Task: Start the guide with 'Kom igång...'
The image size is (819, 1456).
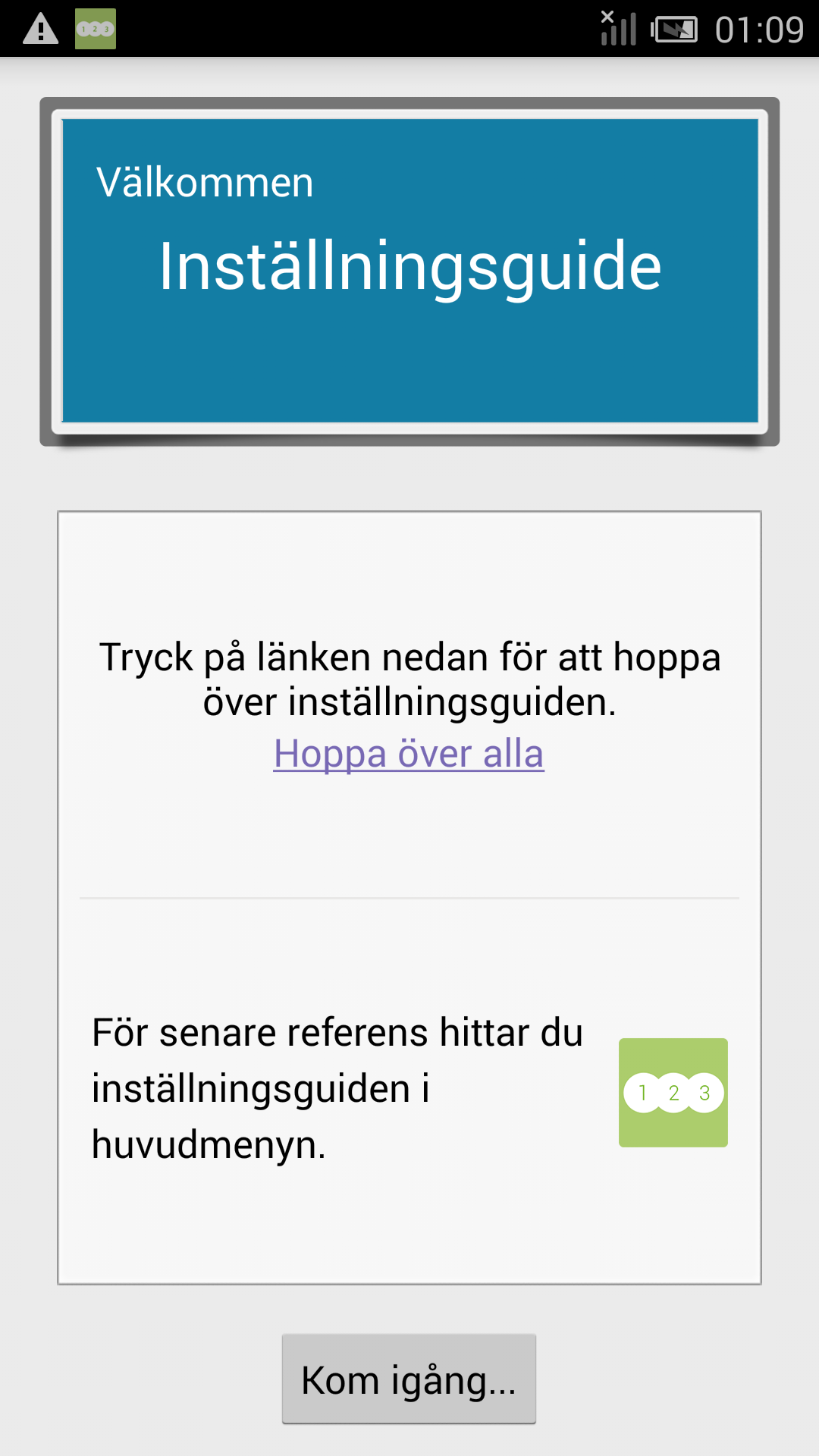Action: 409,1379
